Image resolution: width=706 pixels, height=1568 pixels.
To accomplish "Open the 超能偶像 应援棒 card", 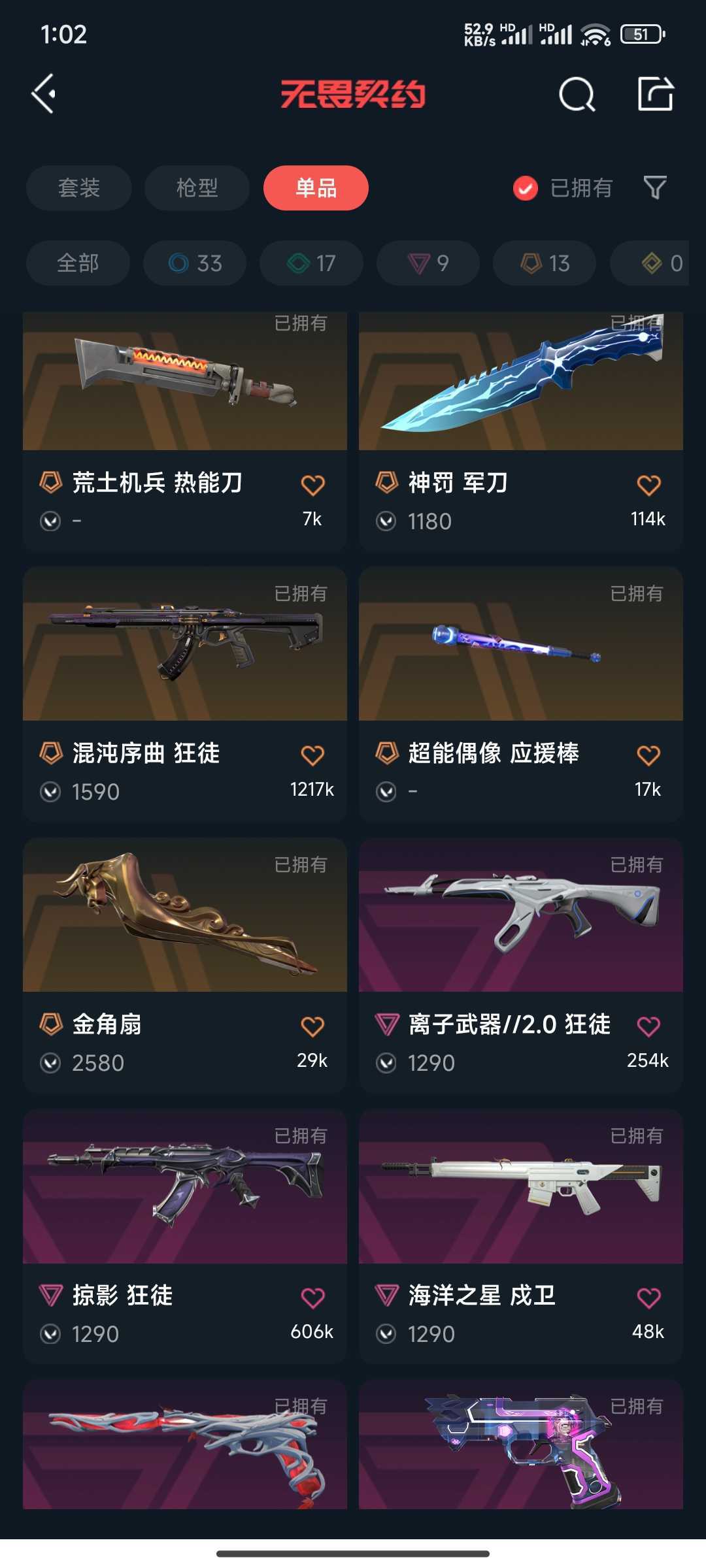I will click(521, 694).
